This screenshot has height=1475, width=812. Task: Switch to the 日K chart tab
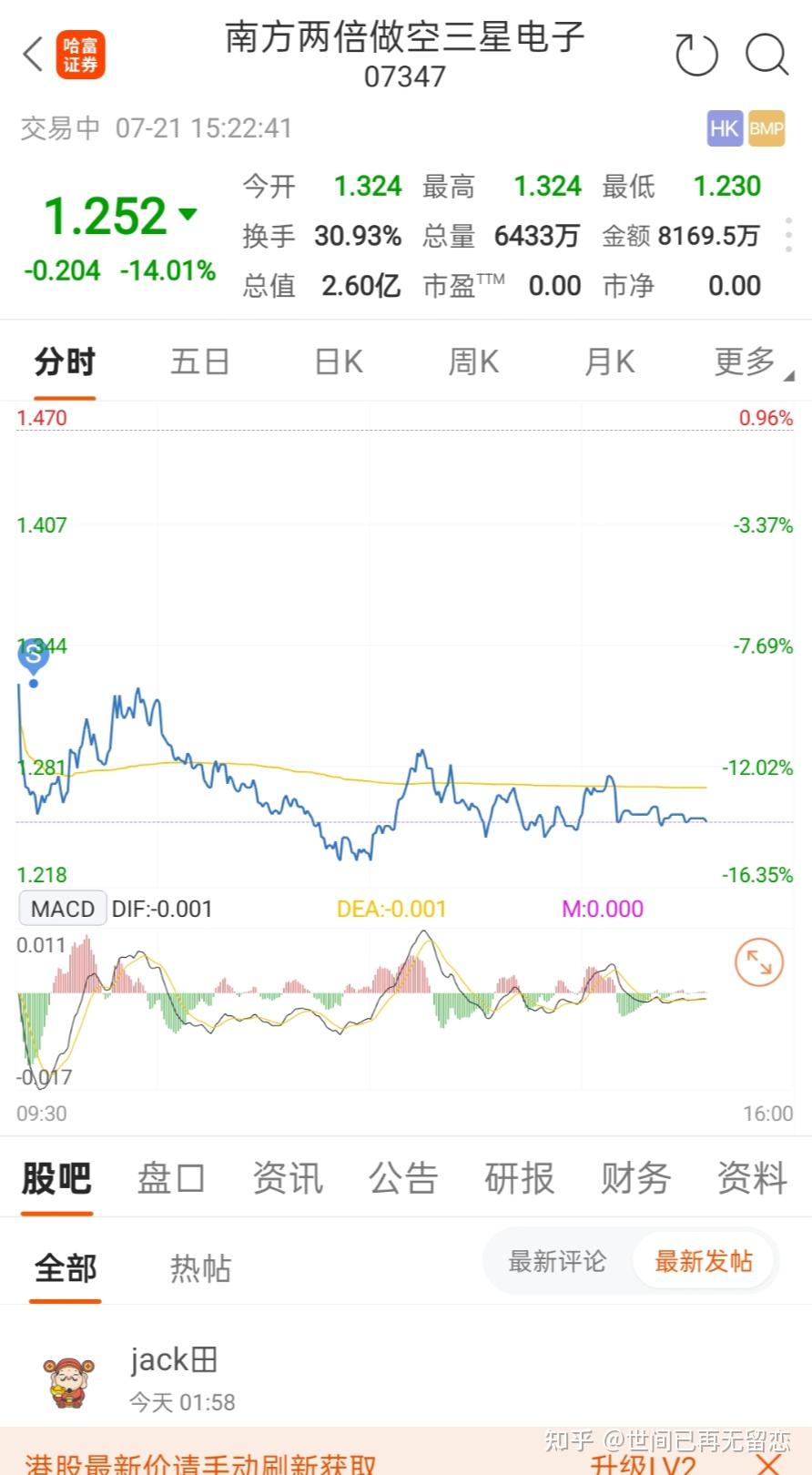click(x=339, y=361)
